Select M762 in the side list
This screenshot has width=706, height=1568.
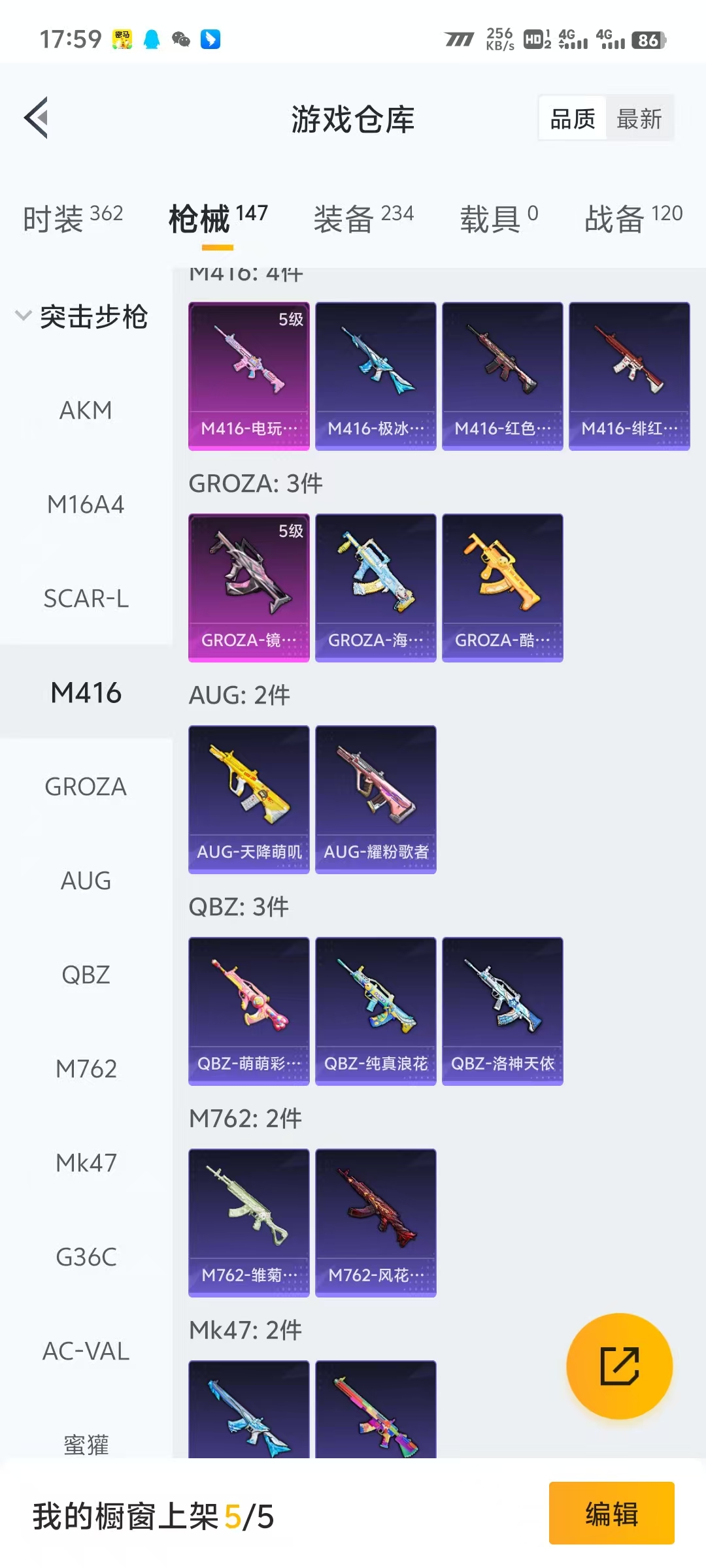click(x=86, y=1070)
